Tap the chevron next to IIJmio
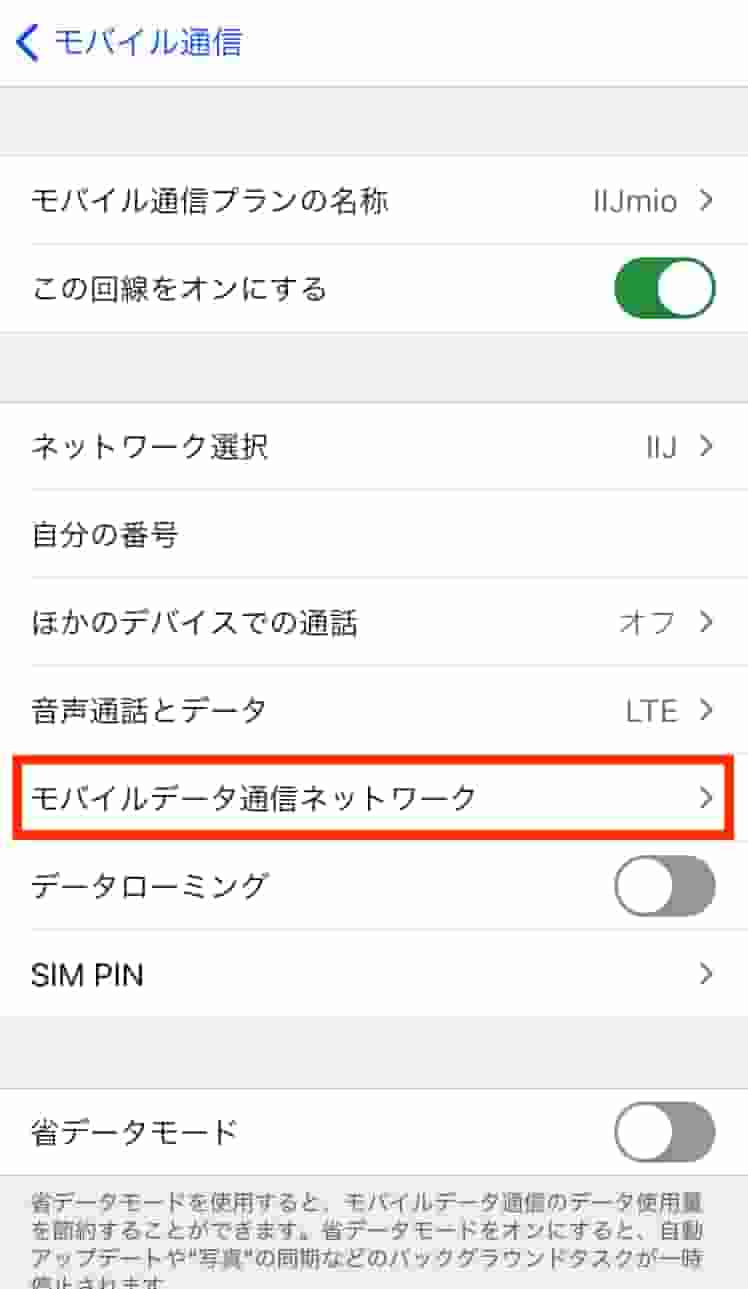This screenshot has height=1289, width=748. pos(706,201)
